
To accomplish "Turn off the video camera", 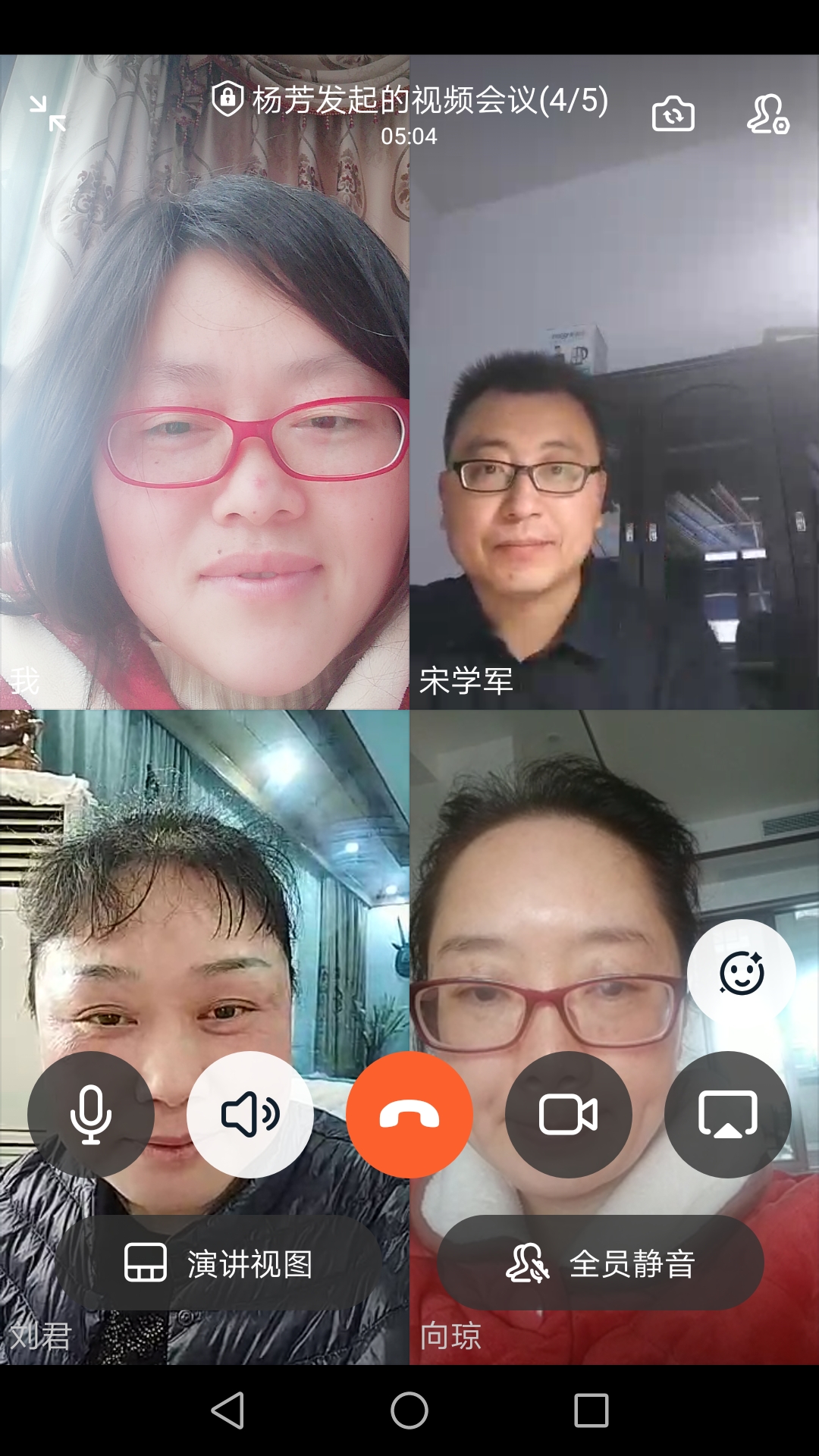I will (x=569, y=1114).
